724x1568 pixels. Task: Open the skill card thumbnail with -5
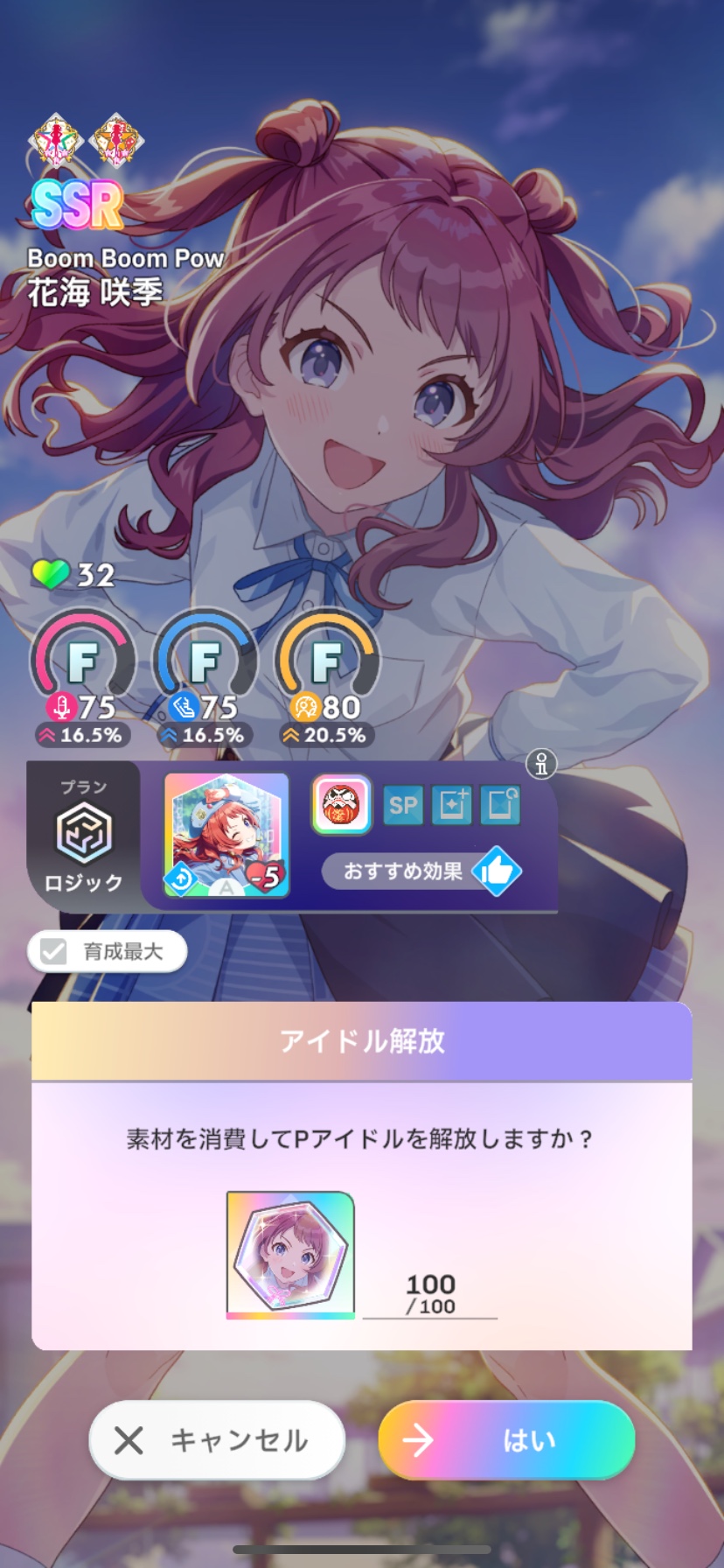coord(226,835)
